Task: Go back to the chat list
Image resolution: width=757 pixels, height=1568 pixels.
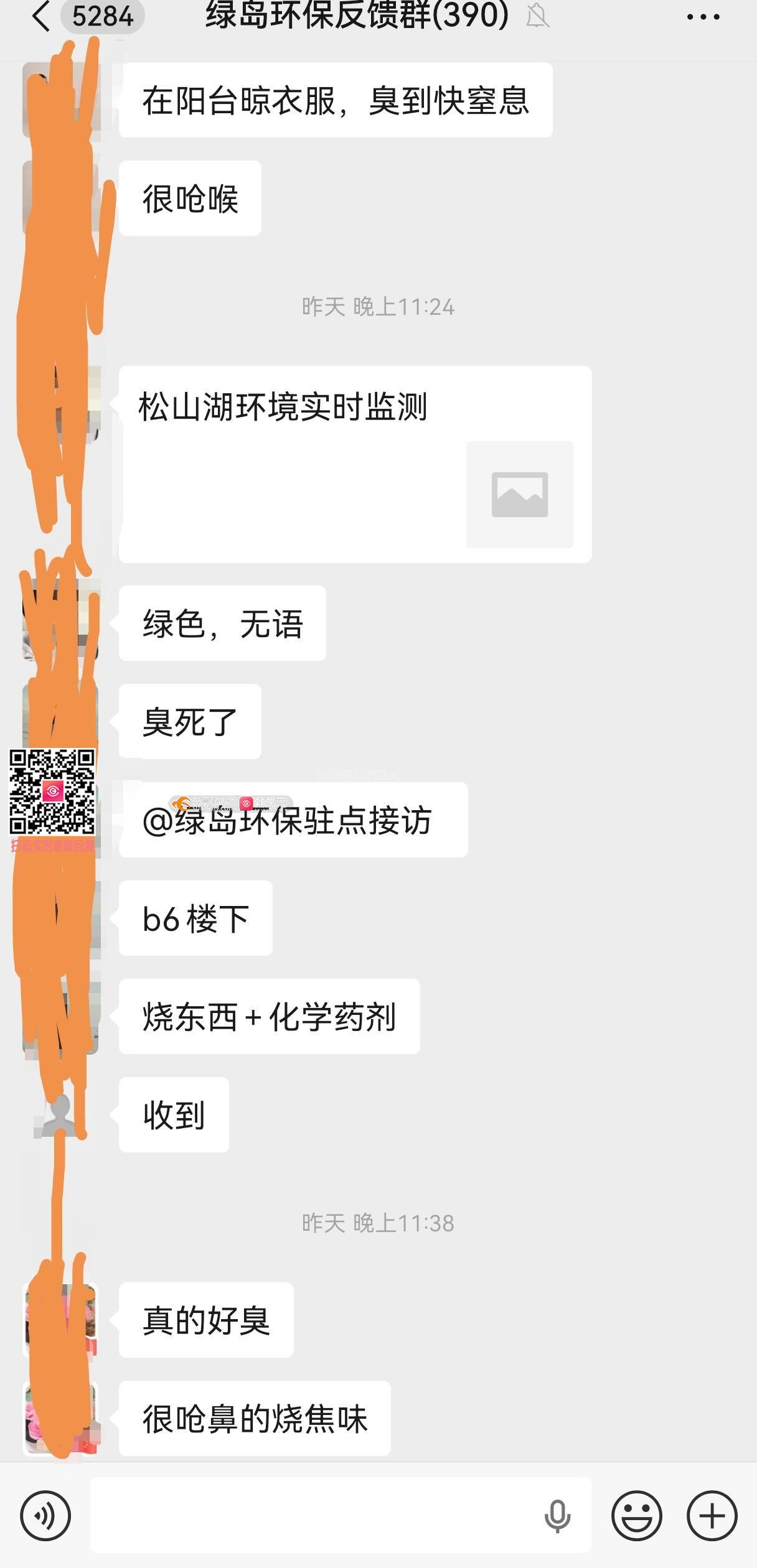Action: click(x=41, y=16)
